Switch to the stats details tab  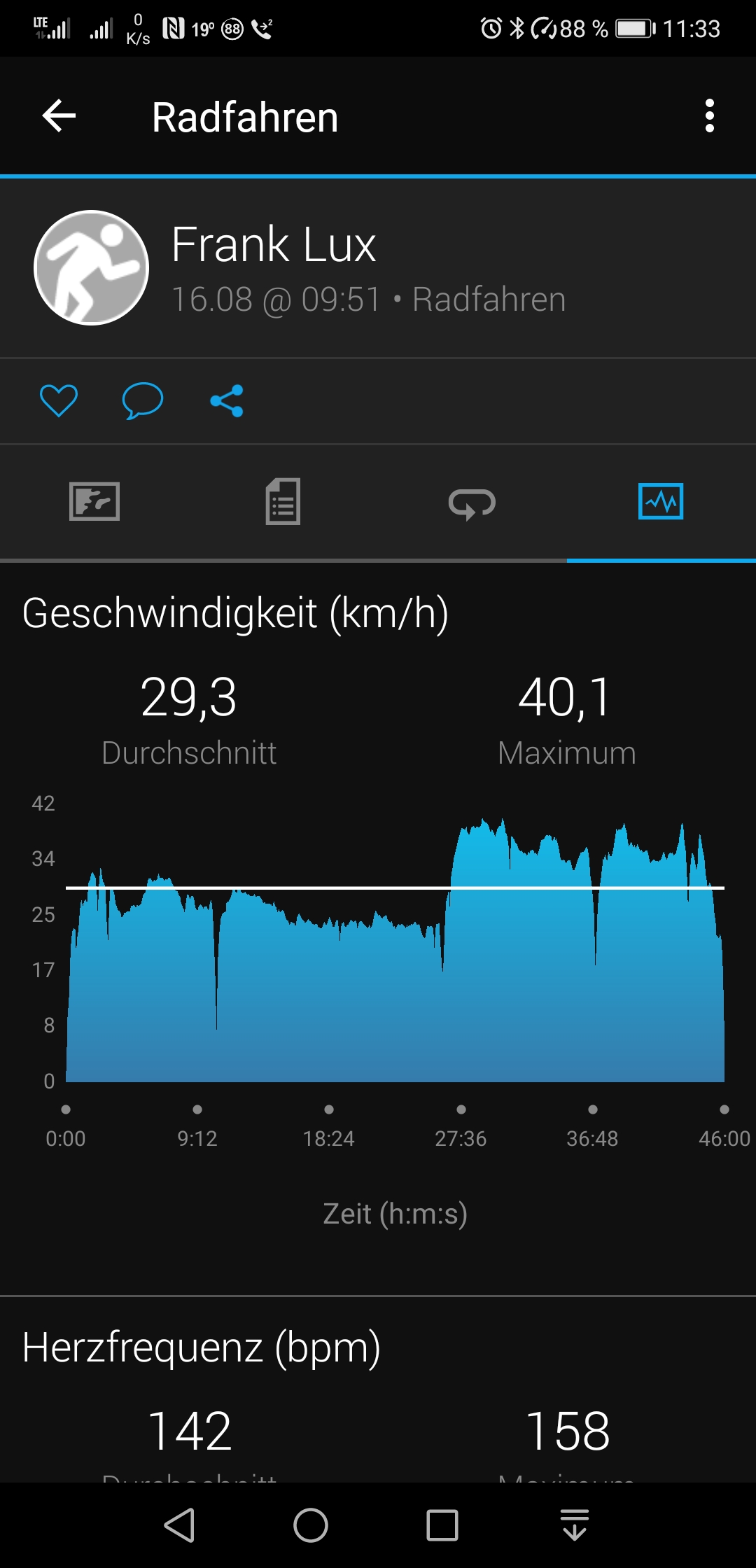tap(283, 501)
